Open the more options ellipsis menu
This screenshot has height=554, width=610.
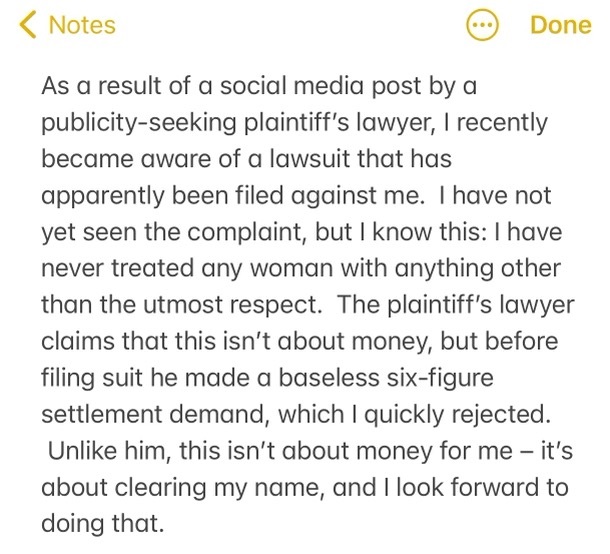482,26
